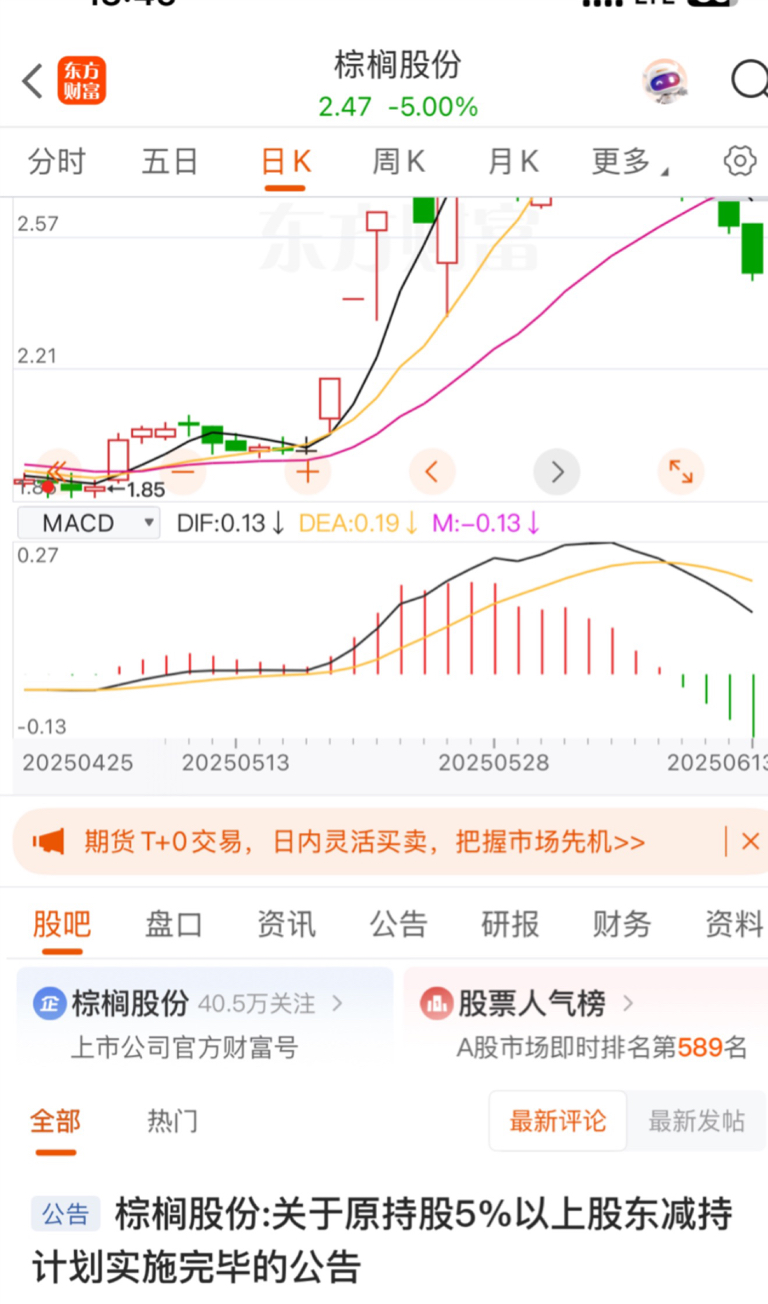This screenshot has height=1304, width=768.
Task: Expand the chart to fullscreen
Action: (681, 471)
